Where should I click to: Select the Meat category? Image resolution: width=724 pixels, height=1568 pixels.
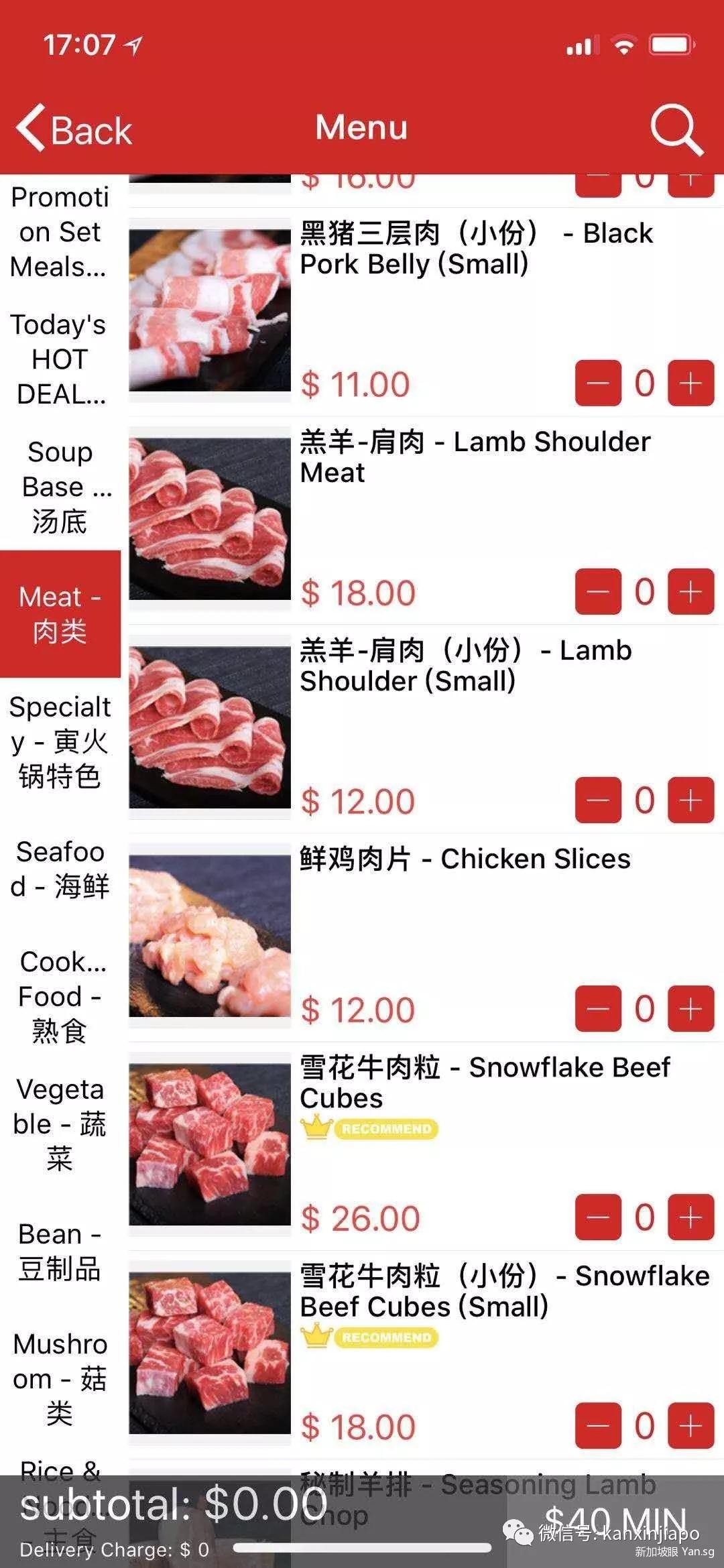[60, 614]
